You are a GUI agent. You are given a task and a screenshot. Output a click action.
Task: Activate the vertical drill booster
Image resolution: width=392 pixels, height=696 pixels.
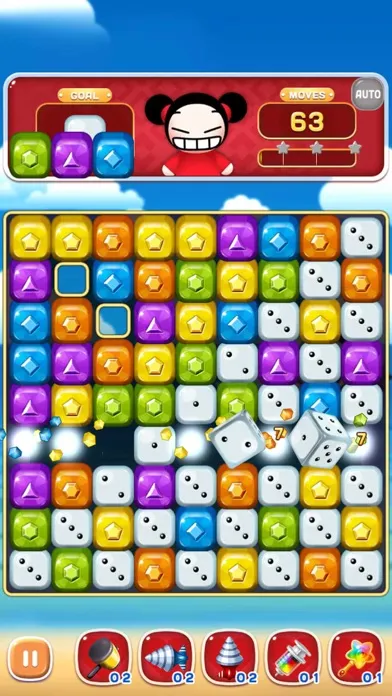pyautogui.click(x=230, y=657)
